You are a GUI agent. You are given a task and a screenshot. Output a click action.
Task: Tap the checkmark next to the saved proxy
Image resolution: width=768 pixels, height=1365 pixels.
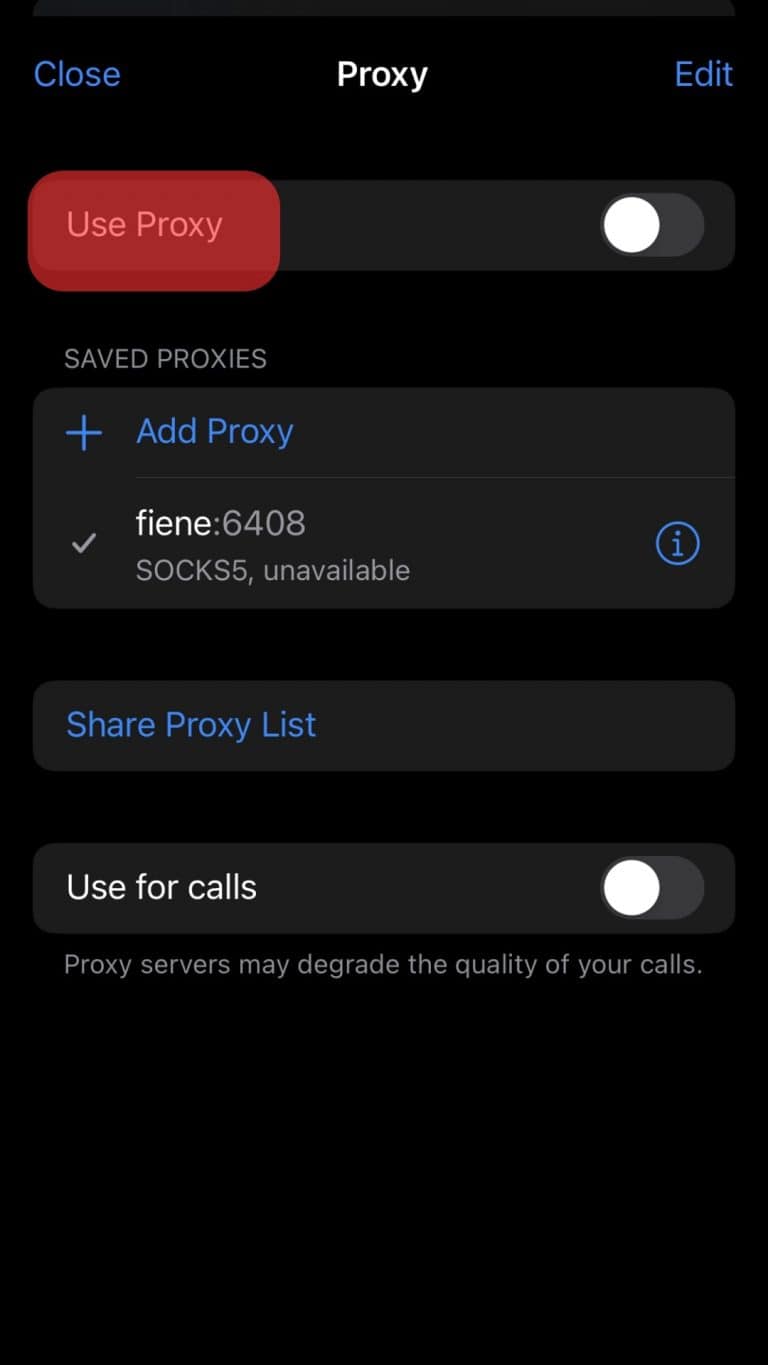pyautogui.click(x=84, y=543)
